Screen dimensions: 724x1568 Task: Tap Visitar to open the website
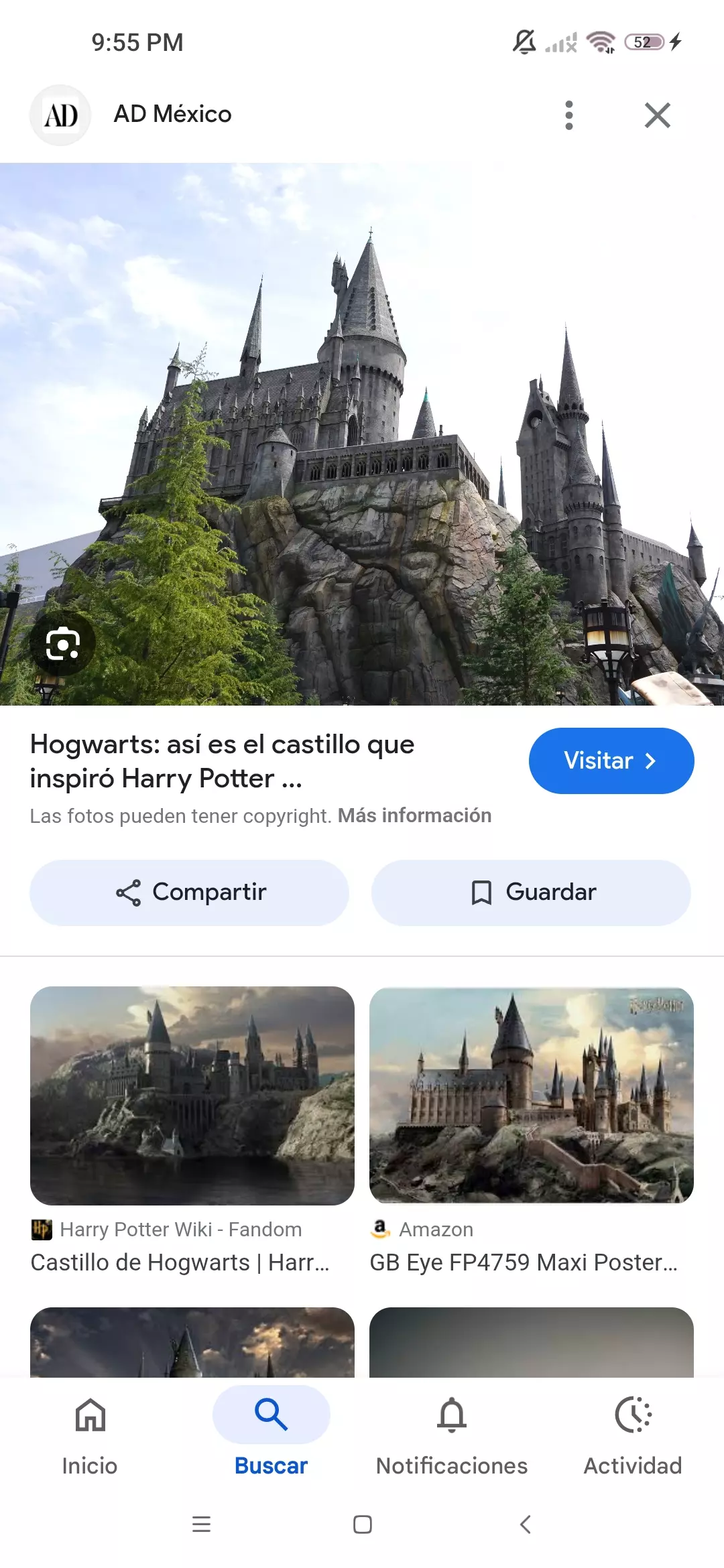click(611, 761)
